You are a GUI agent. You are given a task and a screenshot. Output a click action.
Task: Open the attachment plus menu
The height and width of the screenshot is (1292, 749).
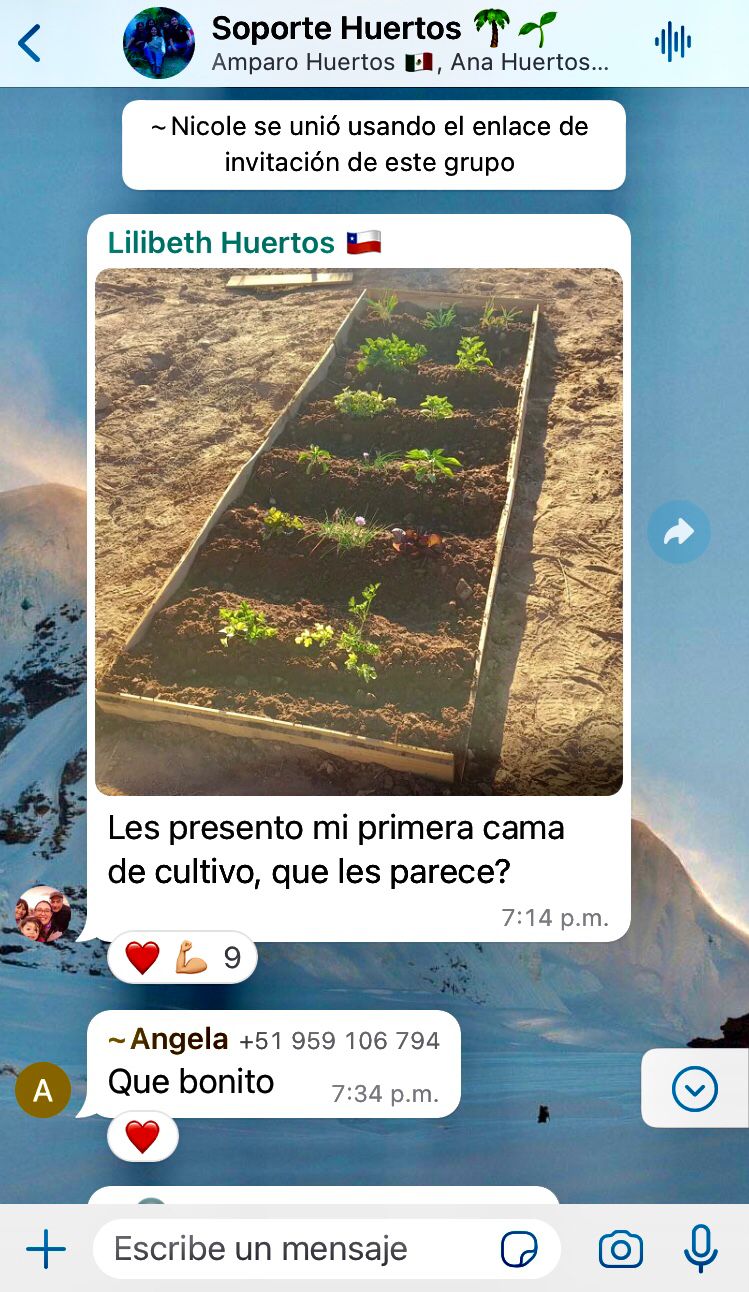46,1249
